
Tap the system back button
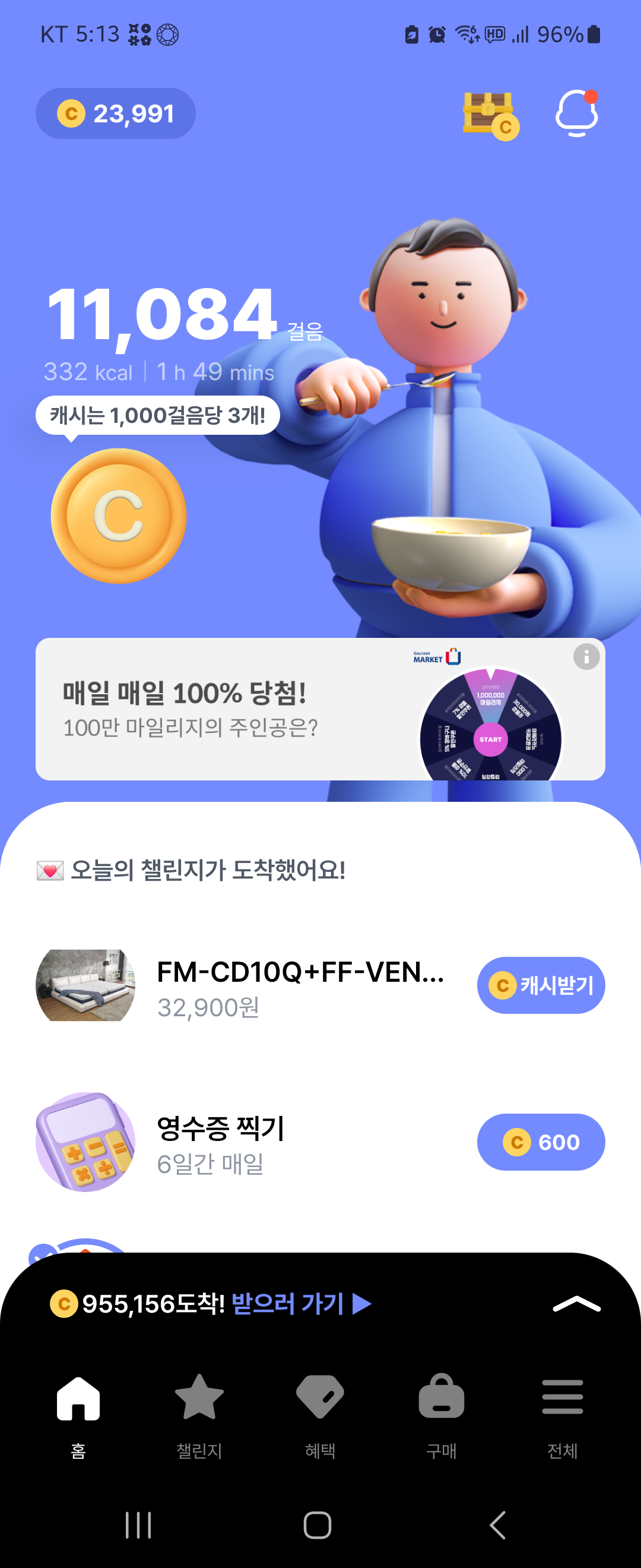point(497,1525)
